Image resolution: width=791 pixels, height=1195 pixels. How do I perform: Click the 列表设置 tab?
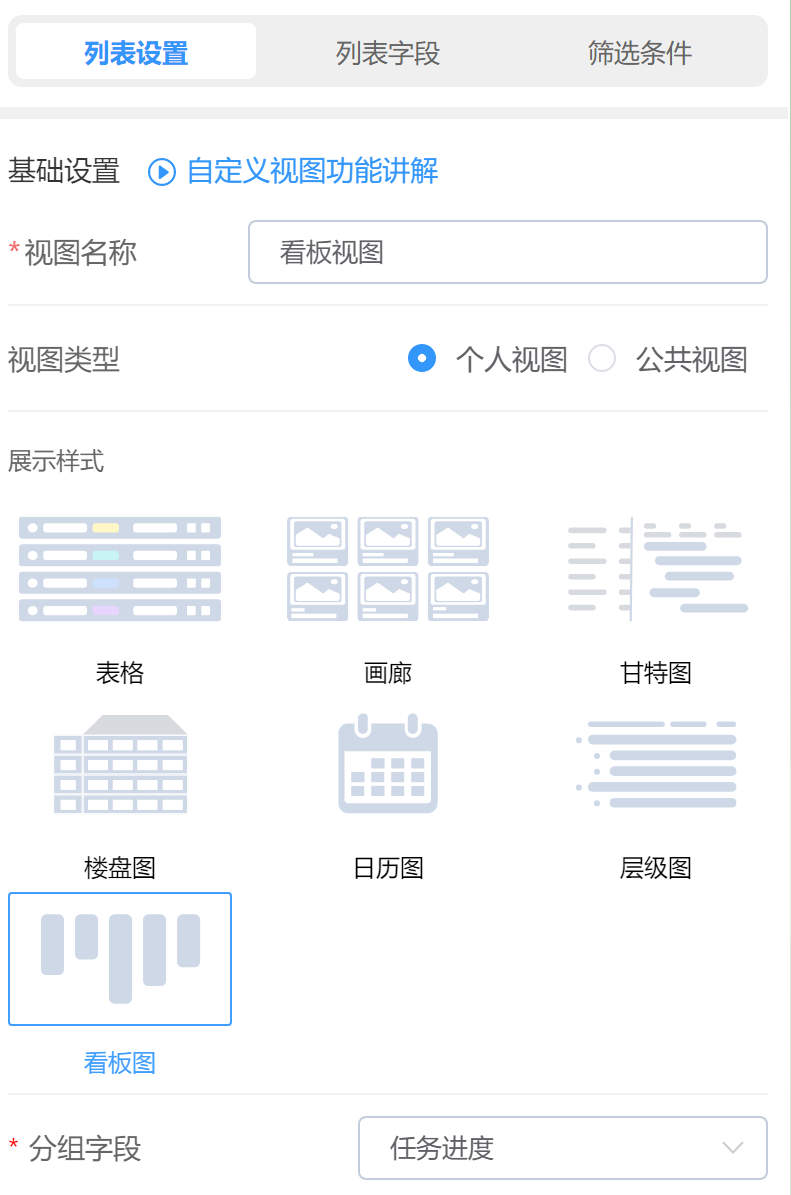tap(136, 52)
